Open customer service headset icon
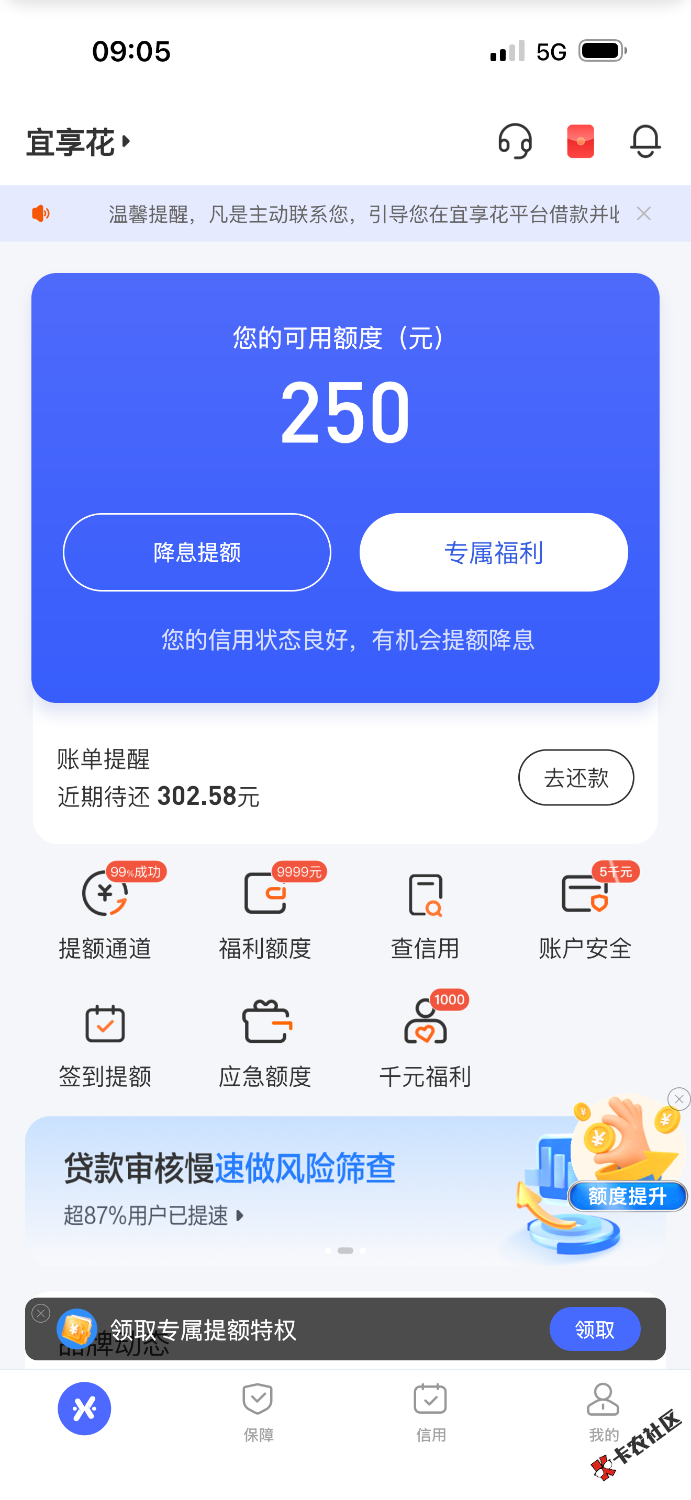691x1500 pixels. pyautogui.click(x=515, y=141)
